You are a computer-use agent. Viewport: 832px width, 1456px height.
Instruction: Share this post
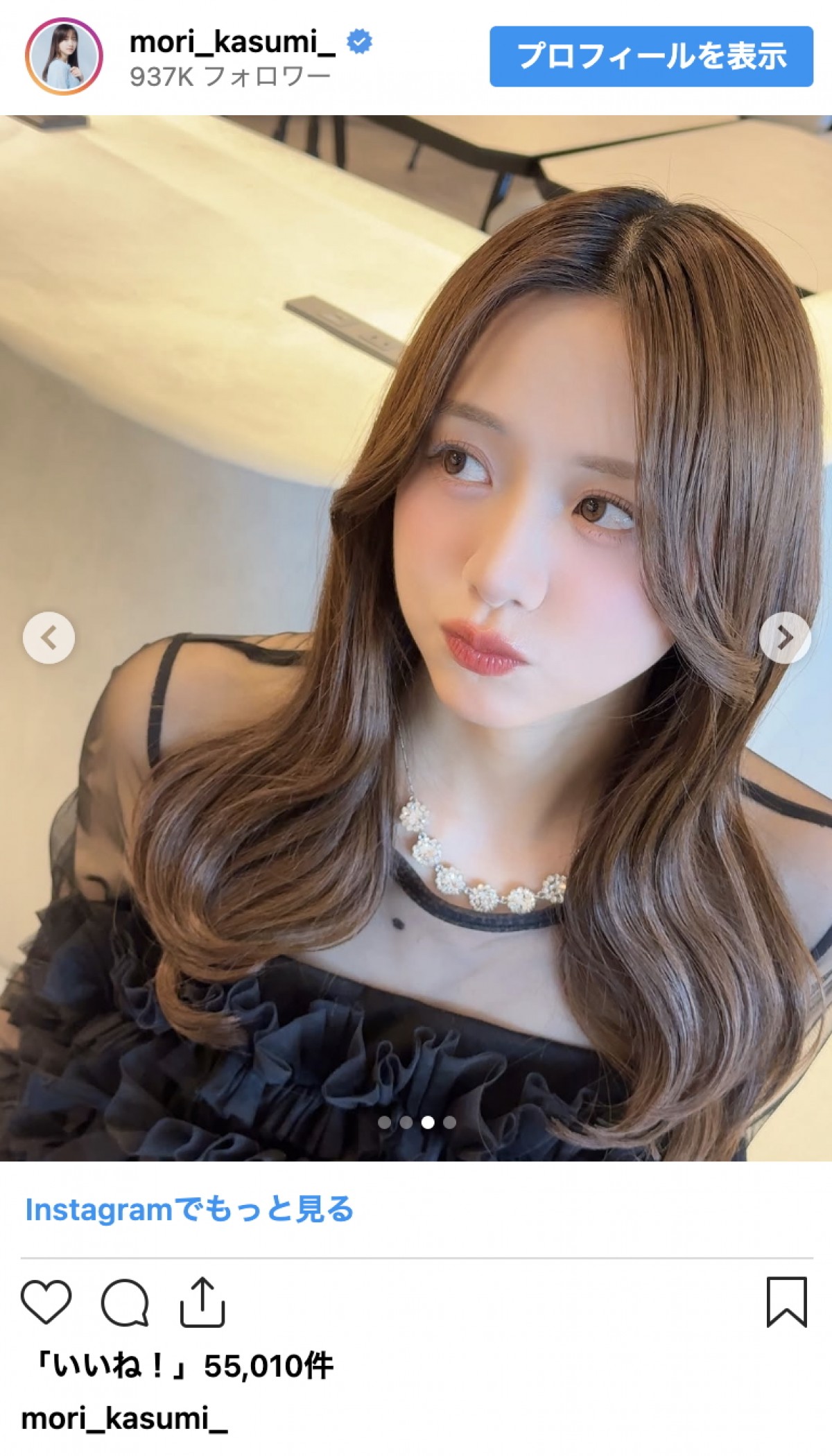(x=202, y=1302)
